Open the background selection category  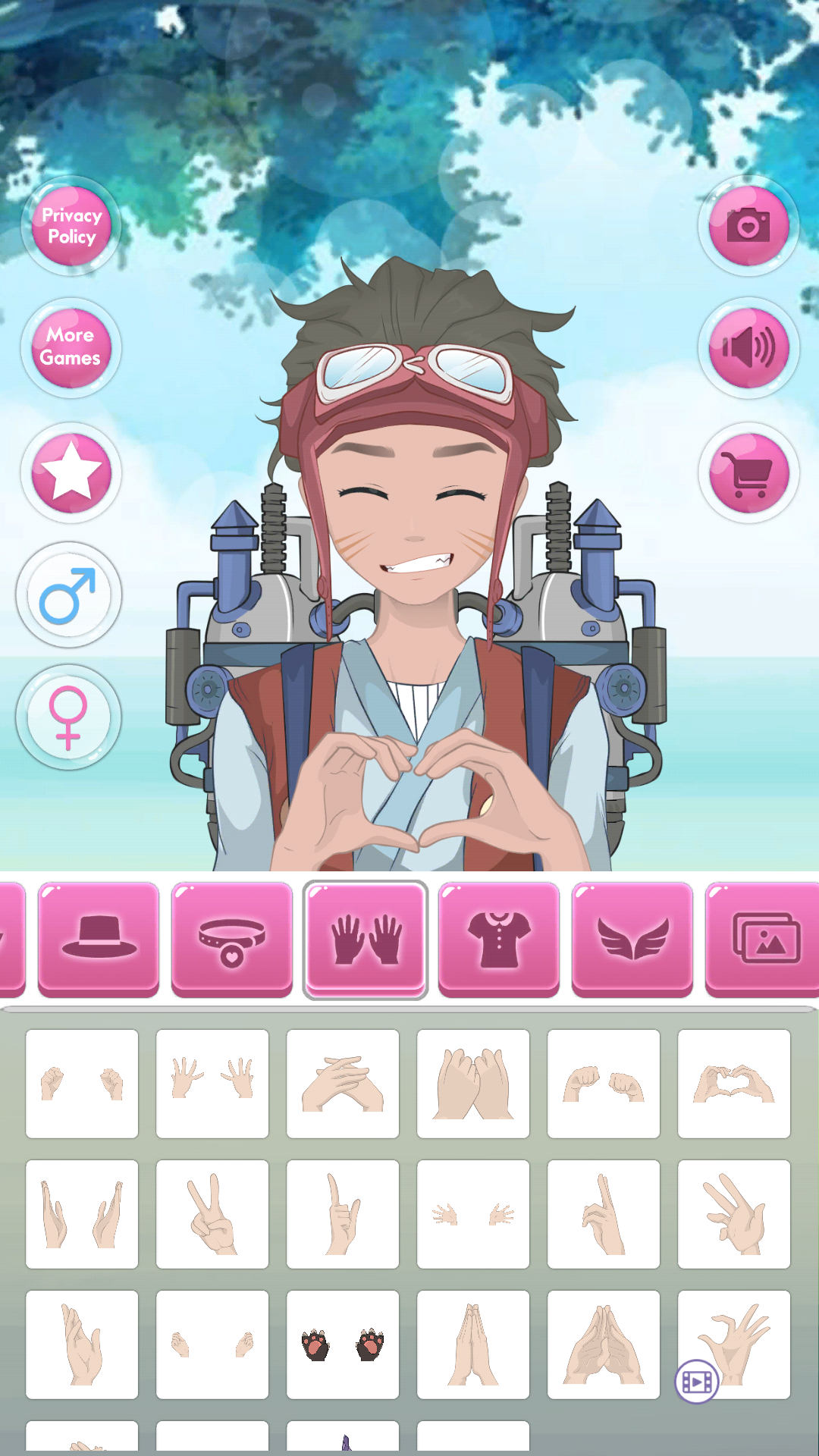pyautogui.click(x=763, y=935)
